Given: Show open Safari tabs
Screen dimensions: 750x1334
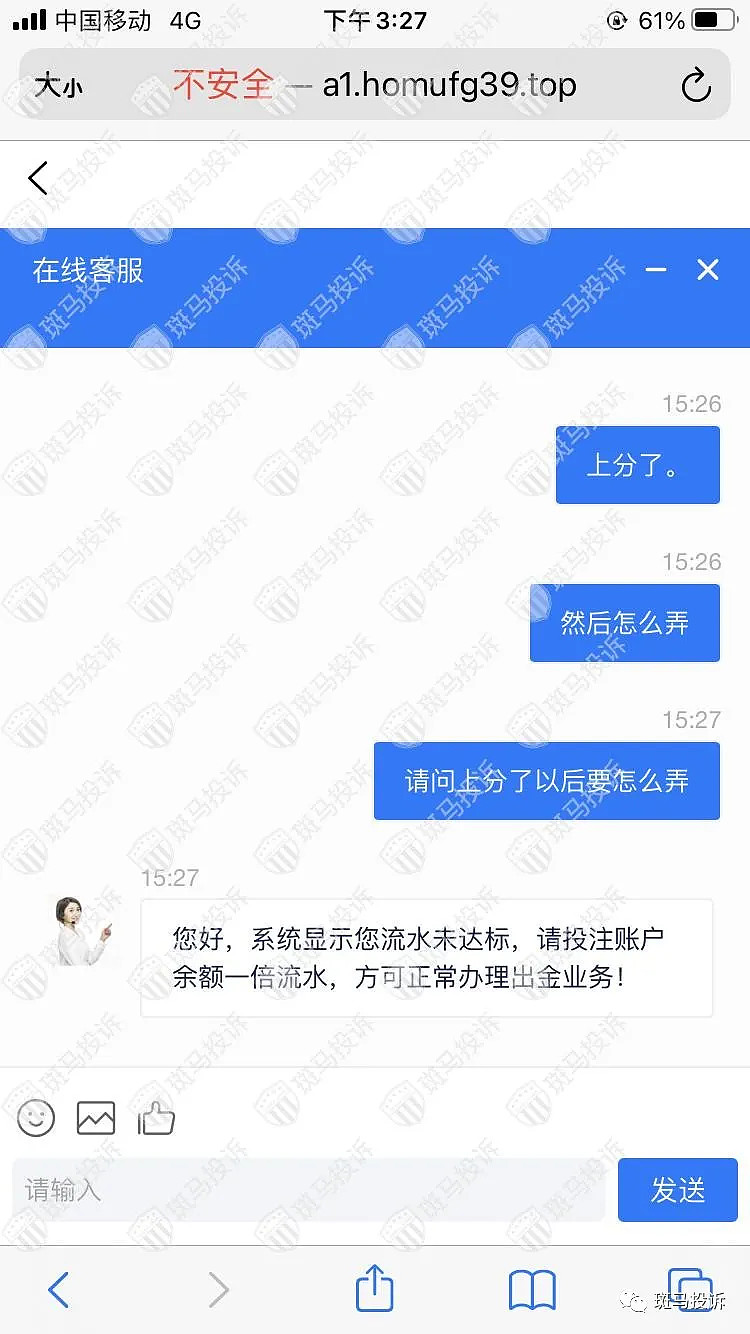Looking at the screenshot, I should click(689, 1288).
